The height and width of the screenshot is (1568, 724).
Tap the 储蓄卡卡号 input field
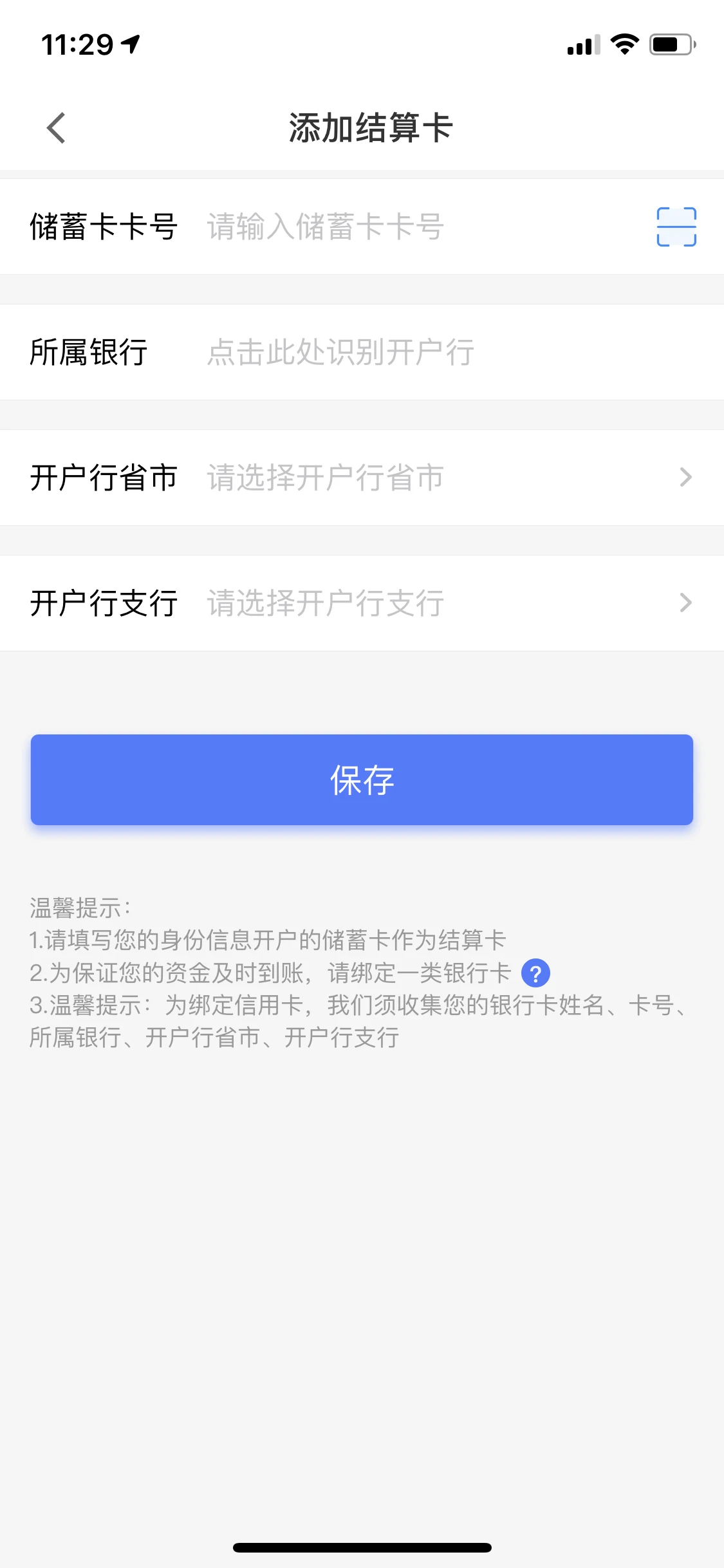click(x=386, y=227)
